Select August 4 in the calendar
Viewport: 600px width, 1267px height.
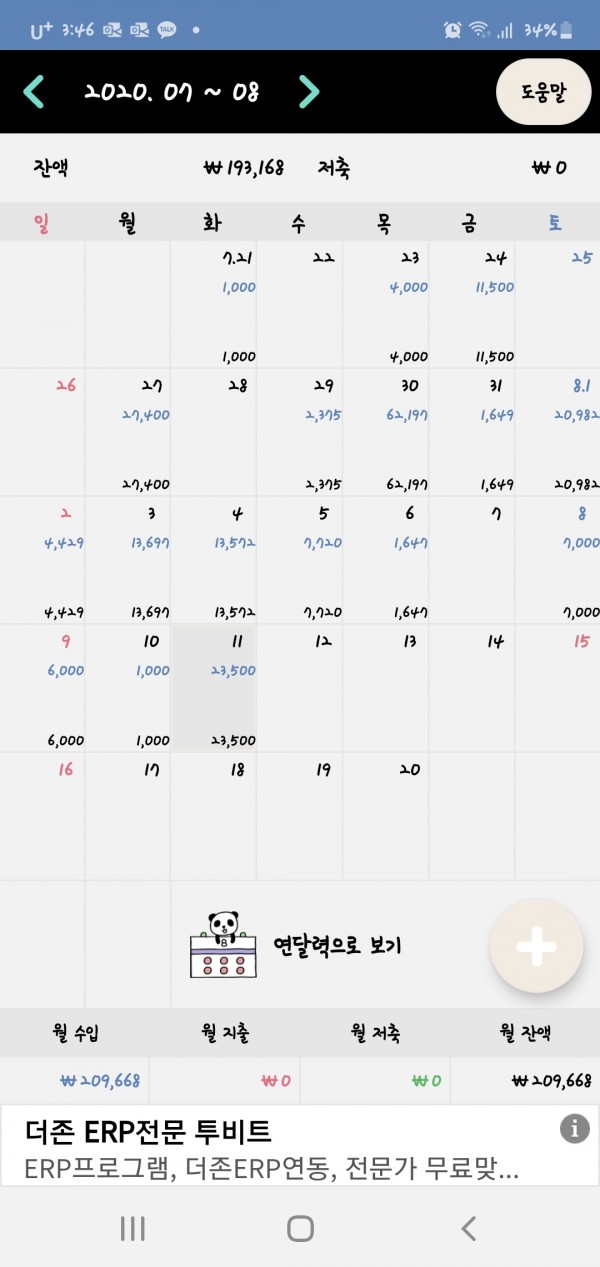point(214,560)
